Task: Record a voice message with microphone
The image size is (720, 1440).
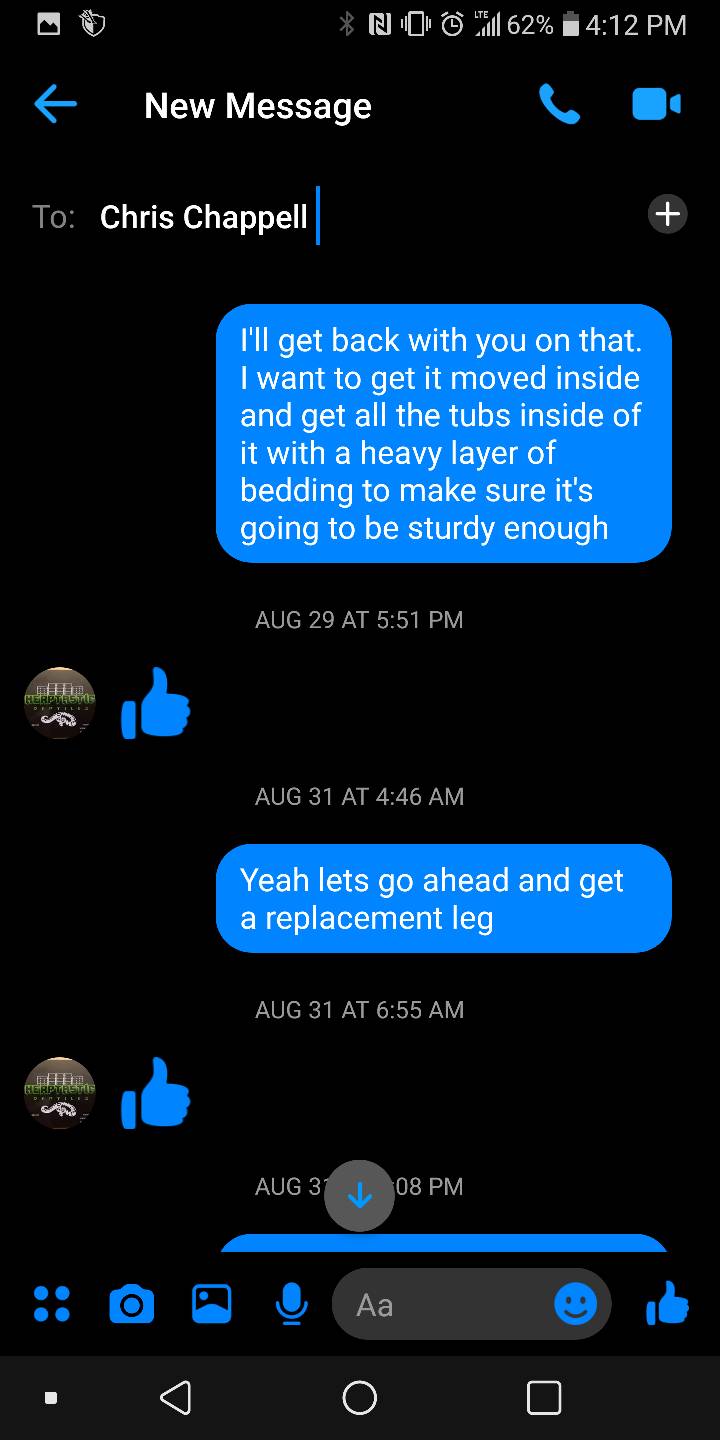Action: coord(291,1304)
